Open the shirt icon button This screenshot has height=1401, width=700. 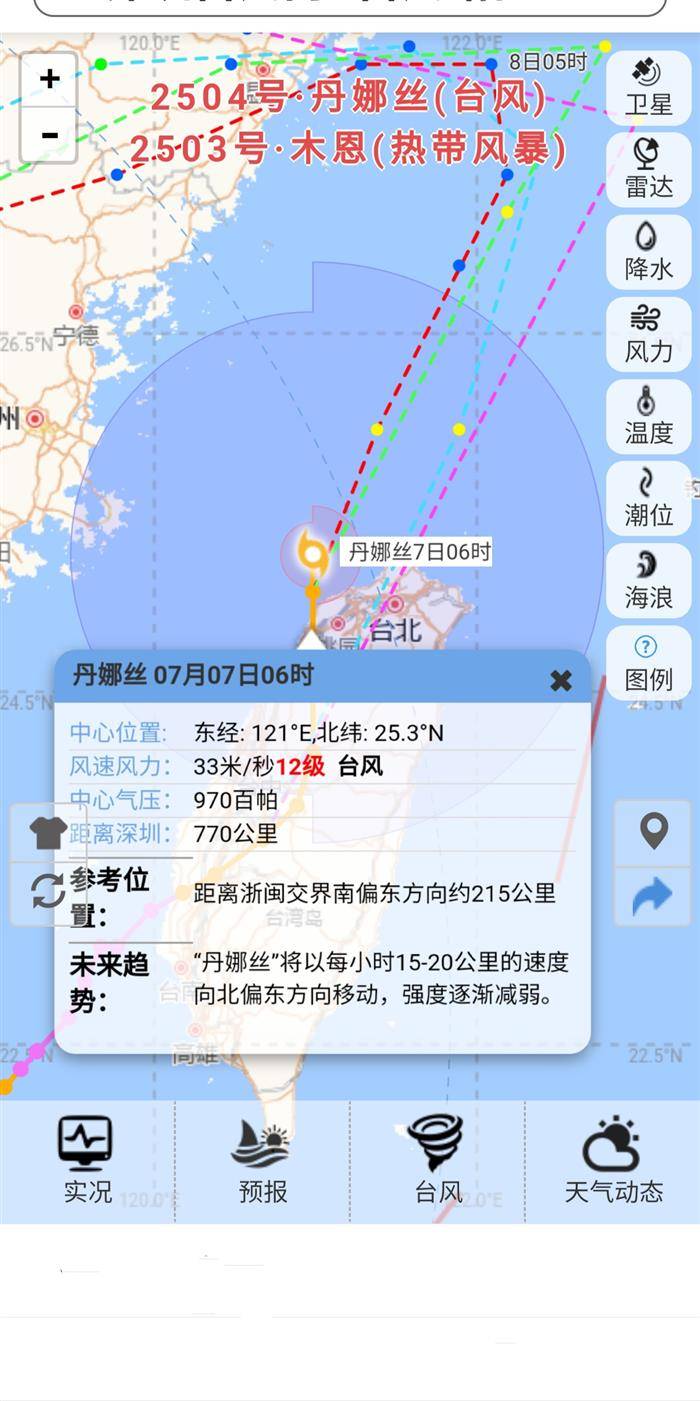[48, 832]
